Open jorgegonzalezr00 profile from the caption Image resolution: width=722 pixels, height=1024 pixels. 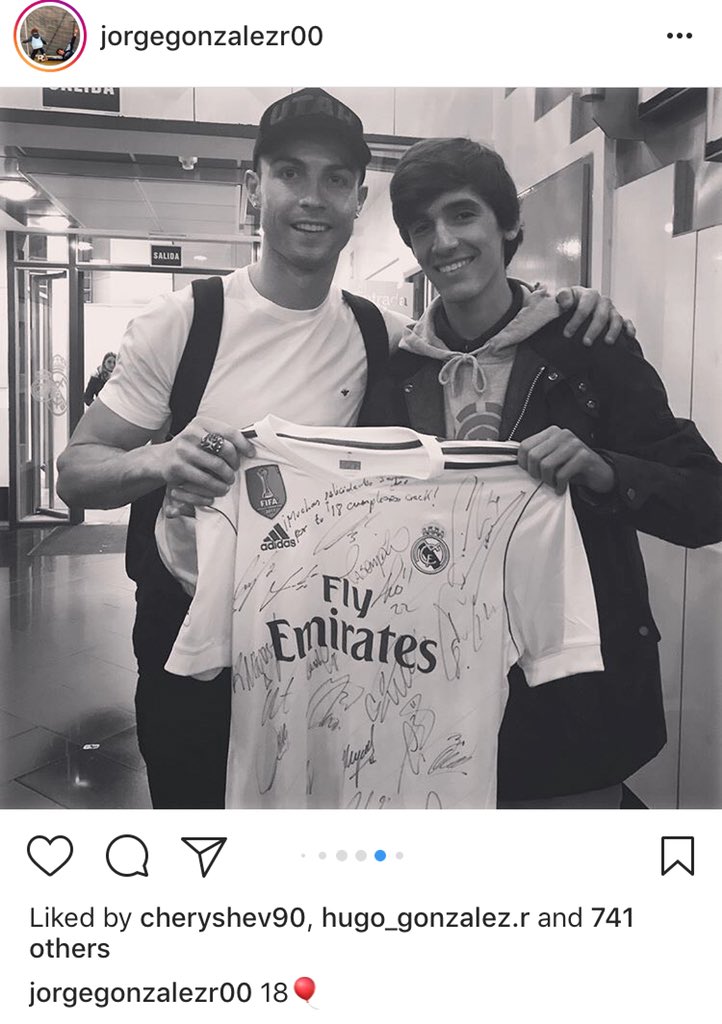coord(140,993)
